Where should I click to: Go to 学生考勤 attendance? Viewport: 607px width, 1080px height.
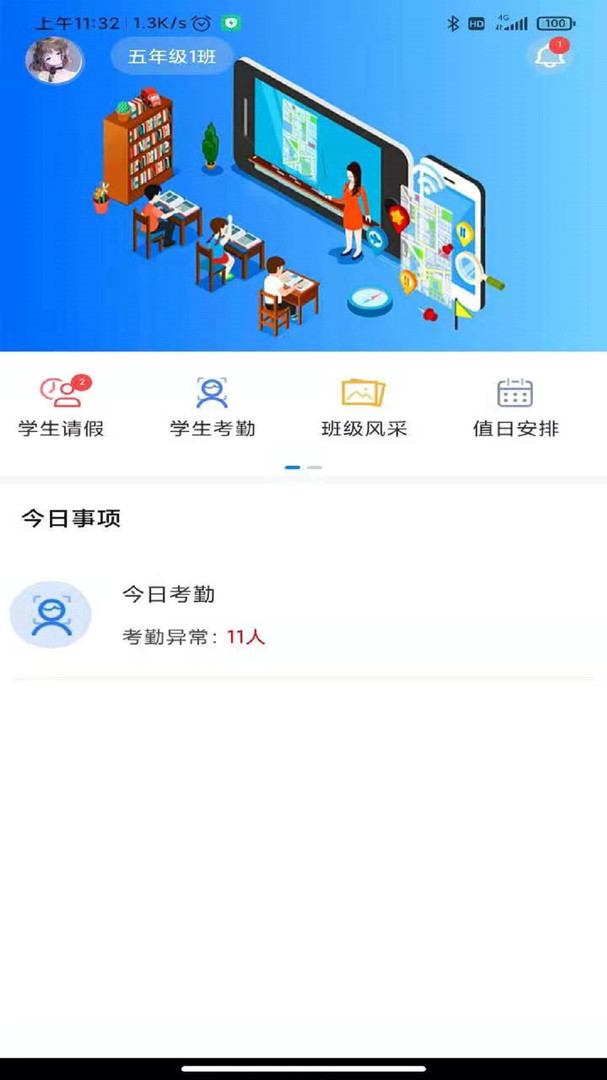tap(212, 408)
